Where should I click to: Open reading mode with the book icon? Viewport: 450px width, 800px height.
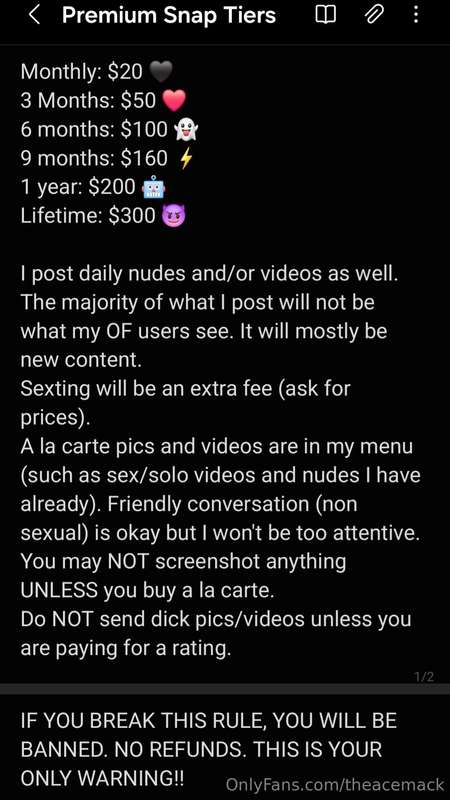click(x=326, y=16)
